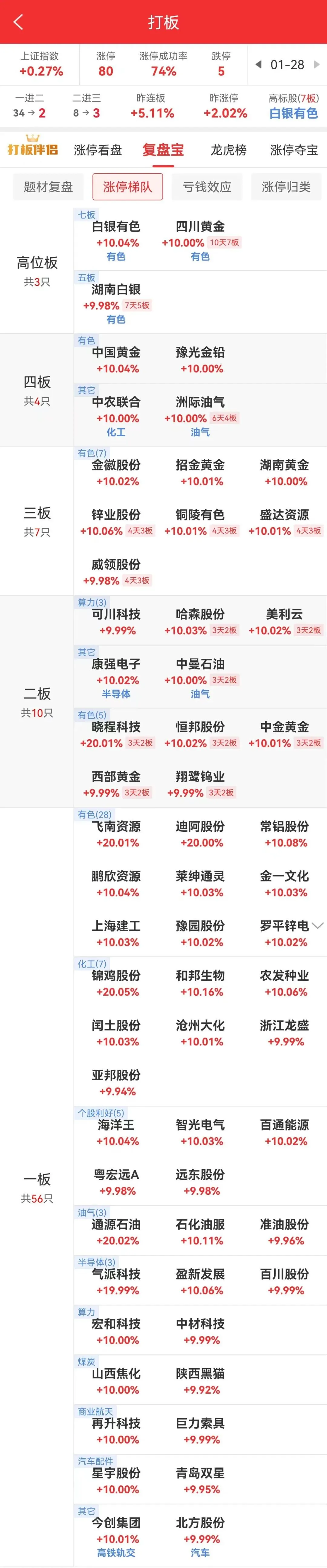Open the 打板伴侣 tab
The image size is (327, 1568).
(33, 149)
